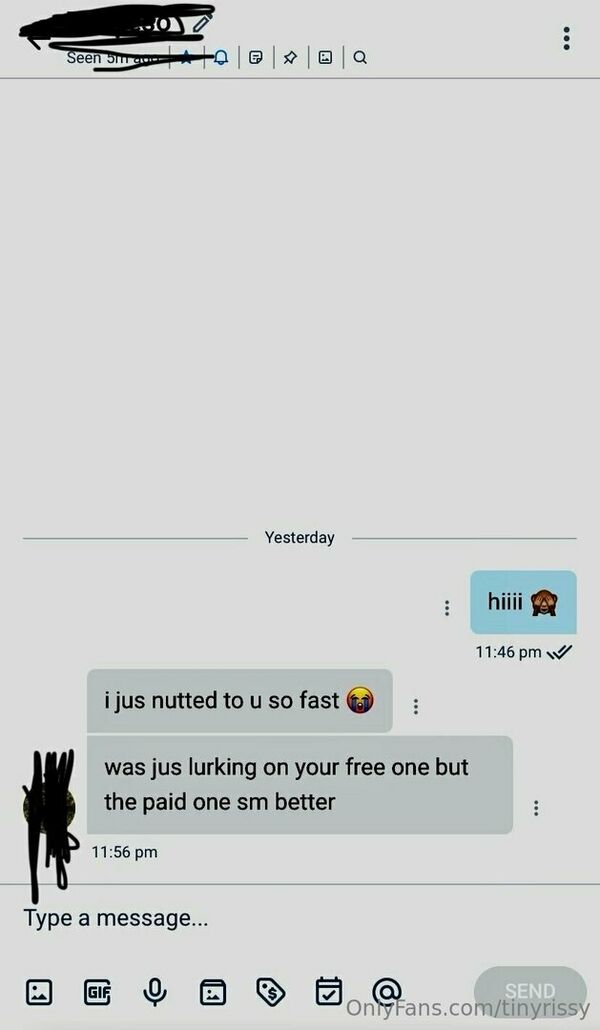
Task: Open options for the "was jus lurking" message
Action: click(536, 808)
